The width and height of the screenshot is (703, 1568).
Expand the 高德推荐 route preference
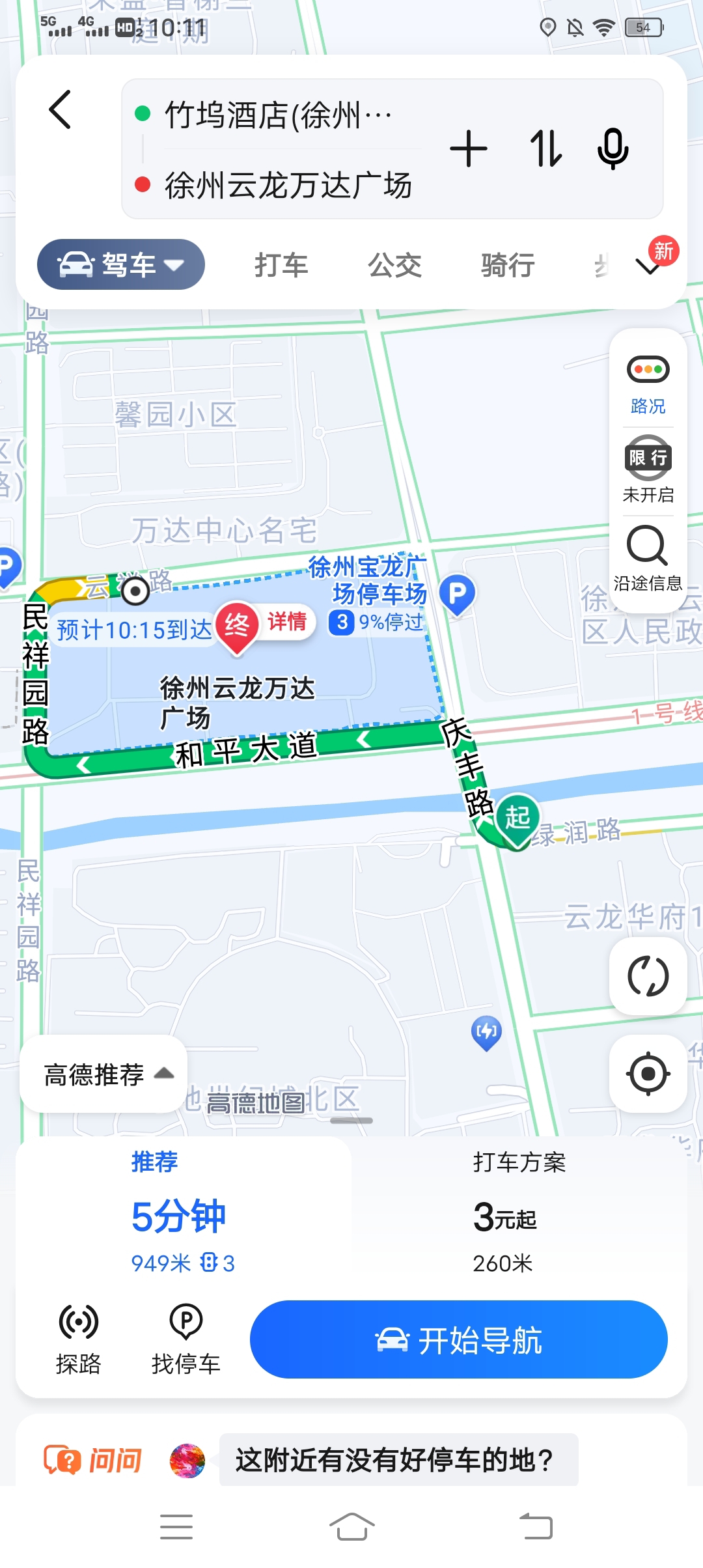coord(104,1074)
